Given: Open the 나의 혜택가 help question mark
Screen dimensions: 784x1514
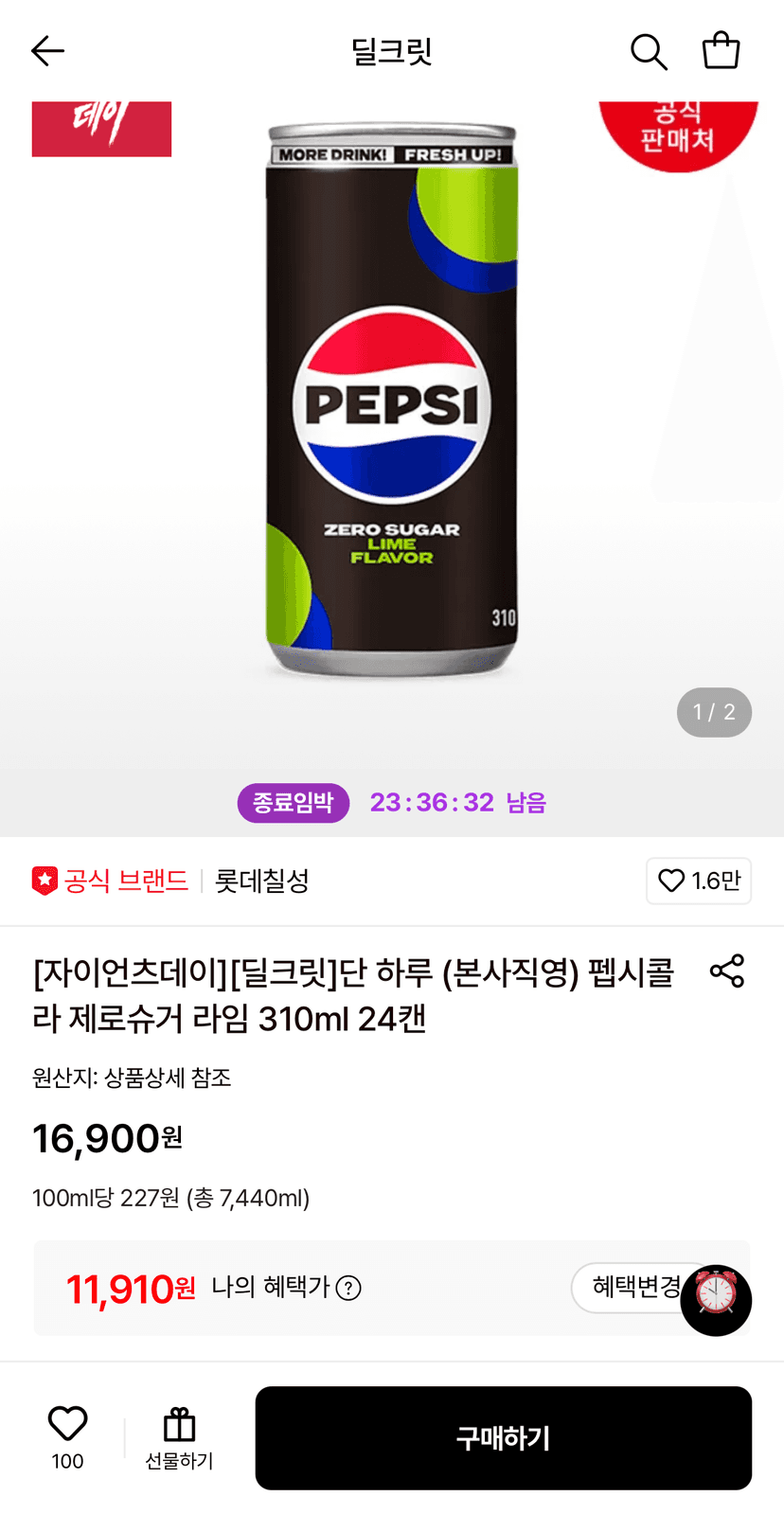Looking at the screenshot, I should pyautogui.click(x=348, y=1288).
